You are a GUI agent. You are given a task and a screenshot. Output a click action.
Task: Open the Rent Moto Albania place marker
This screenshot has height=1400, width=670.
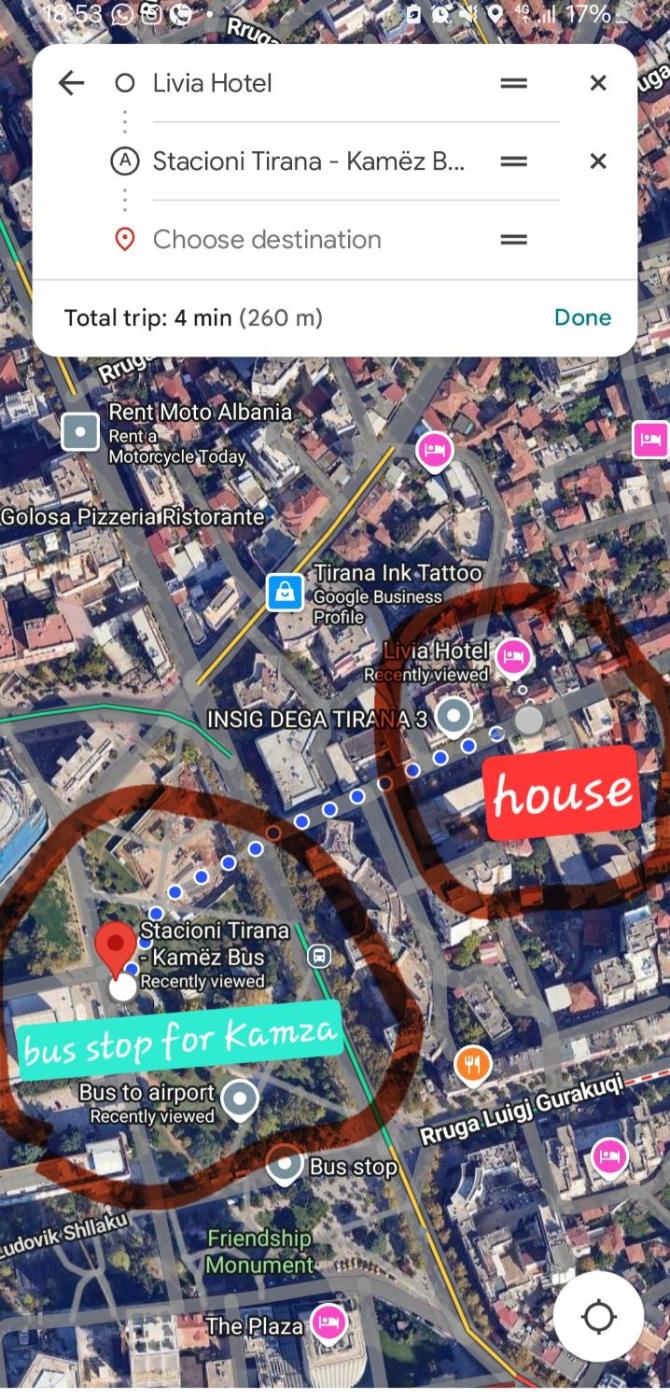coord(80,432)
